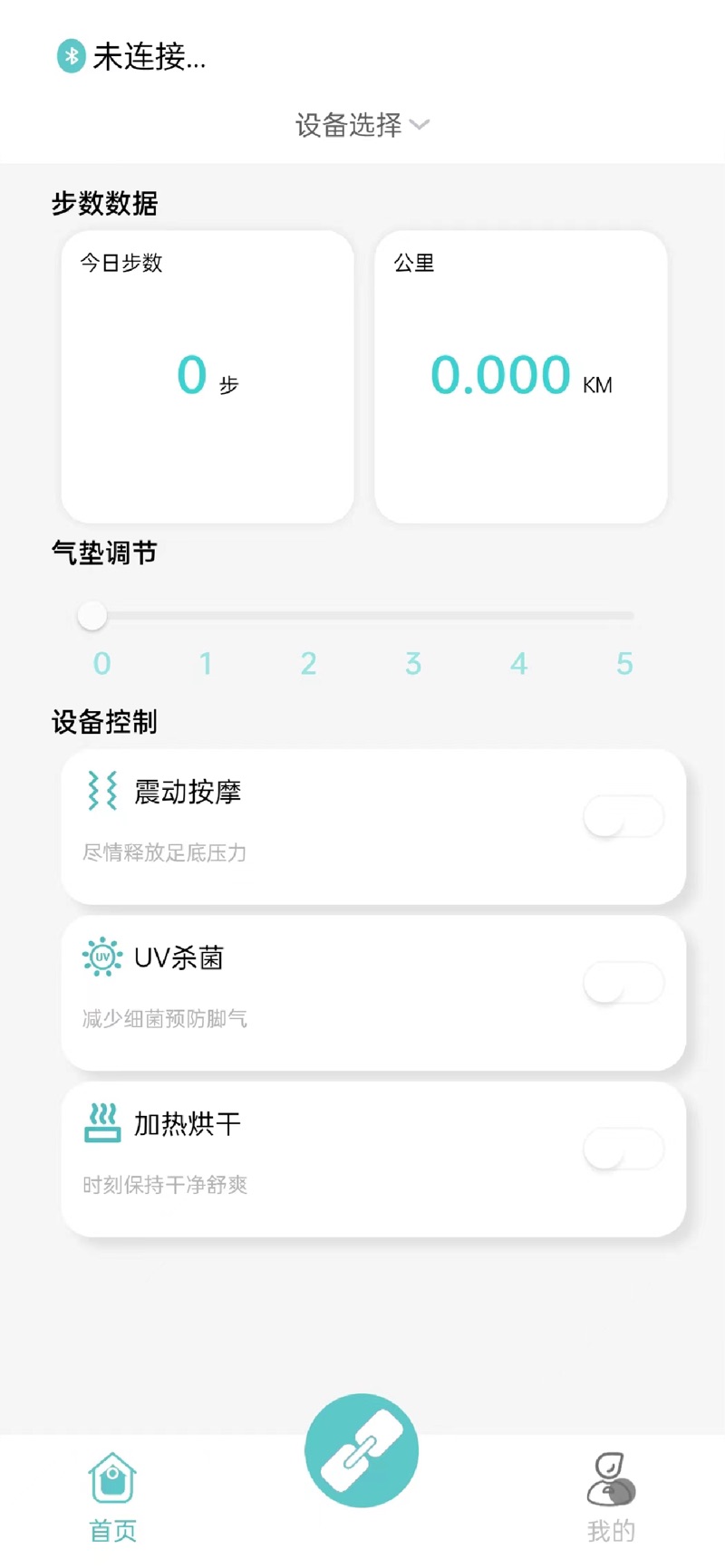Select the vibration massage (震动按摩) icon
The height and width of the screenshot is (1568, 725).
pos(101,791)
